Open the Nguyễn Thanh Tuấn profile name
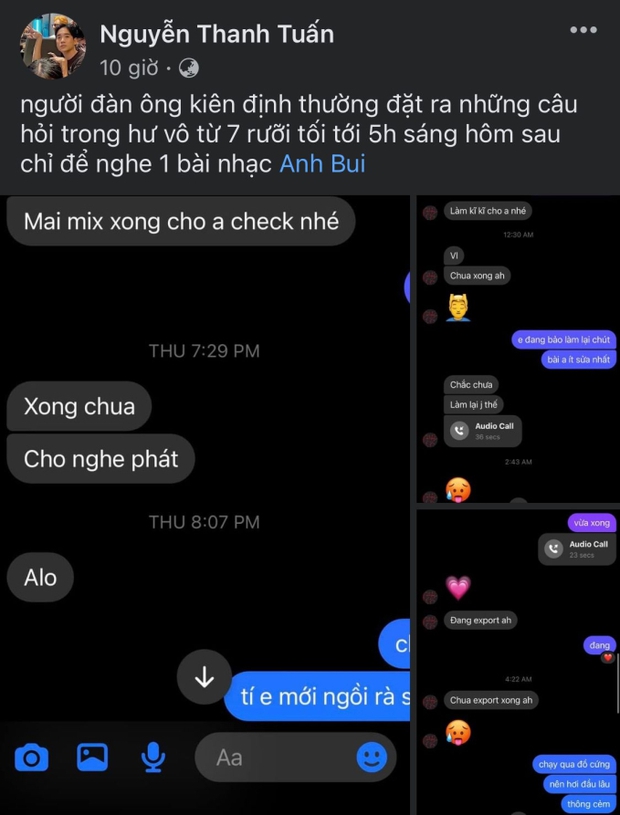This screenshot has width=620, height=815. (x=216, y=34)
